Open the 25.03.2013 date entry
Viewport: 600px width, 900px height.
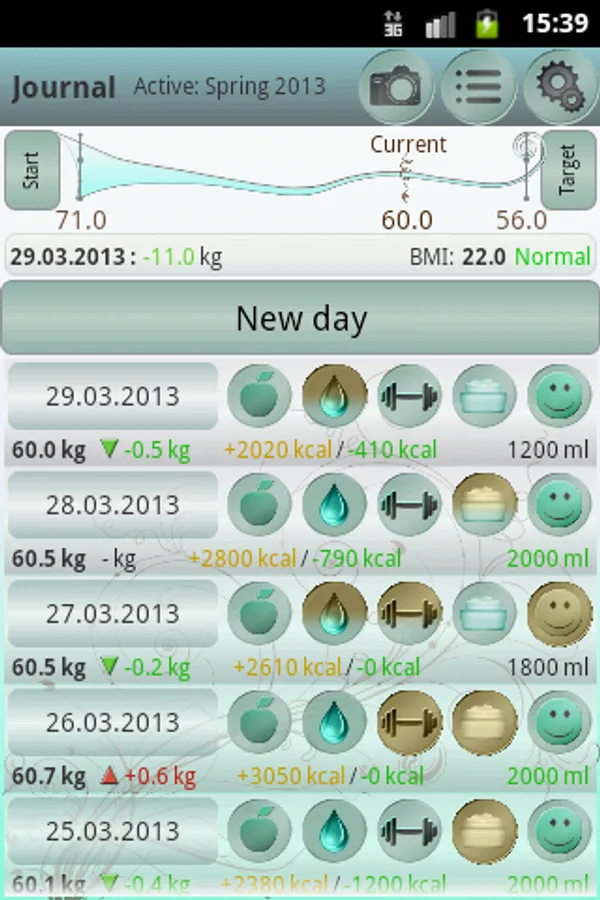[113, 831]
